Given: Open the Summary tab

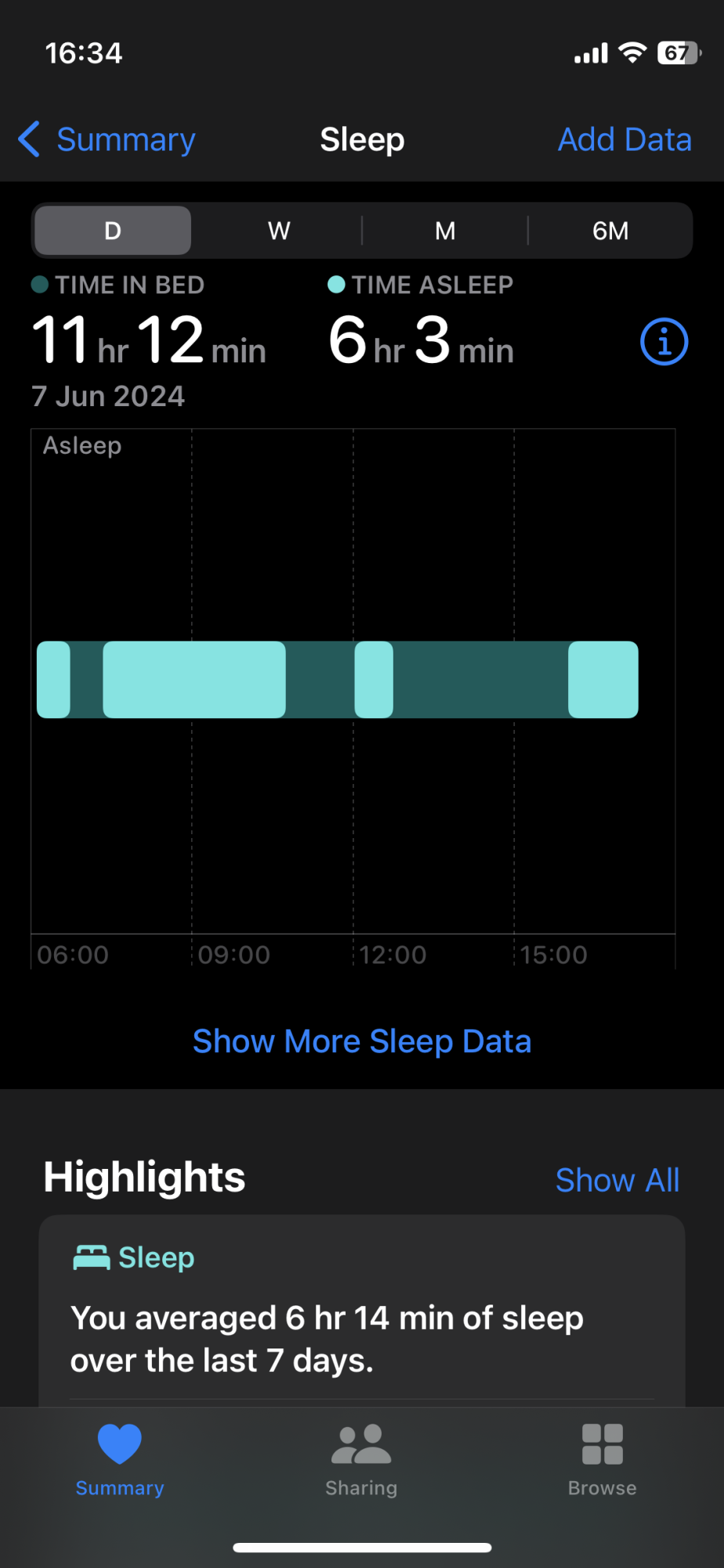Looking at the screenshot, I should click(120, 1460).
